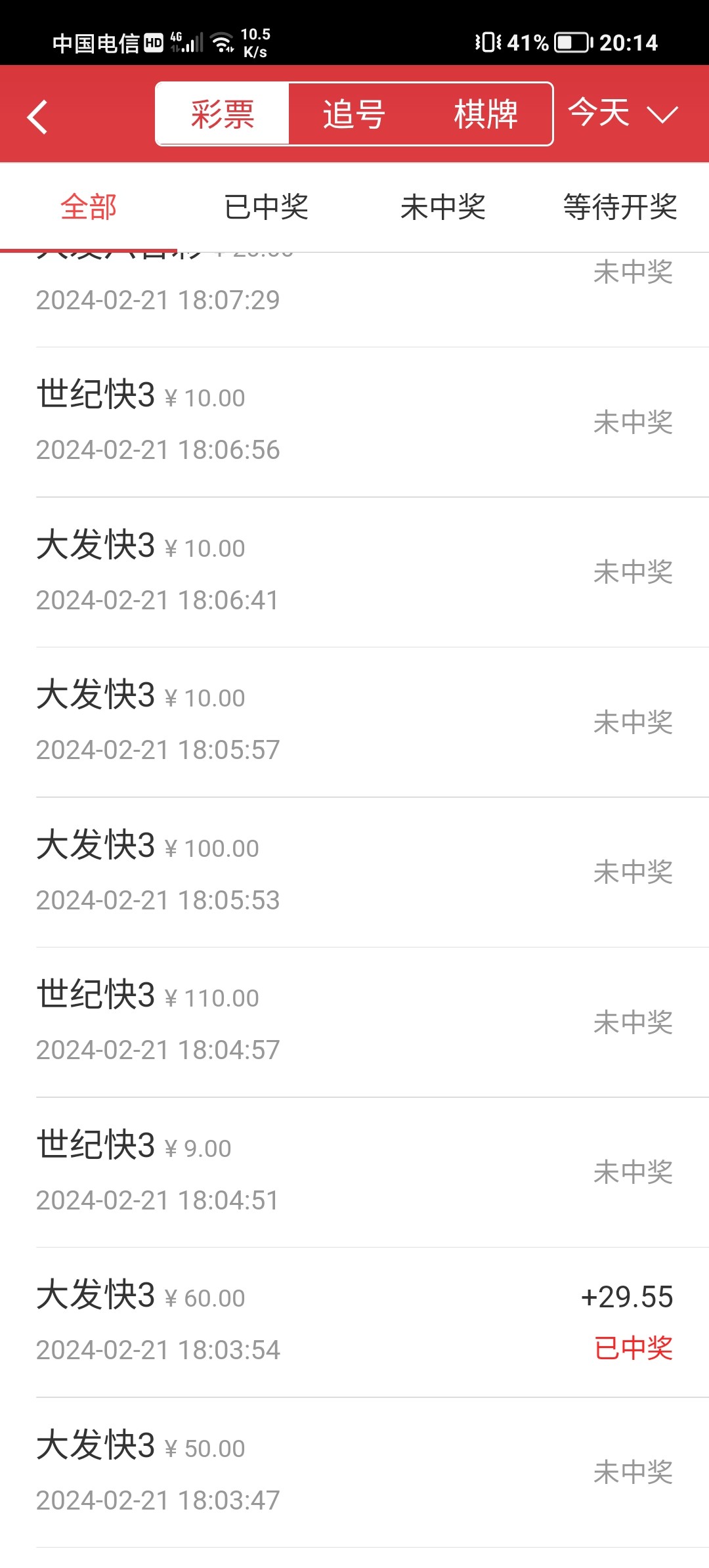Filter by 已中奖 tab
The image size is (709, 1568).
(266, 207)
